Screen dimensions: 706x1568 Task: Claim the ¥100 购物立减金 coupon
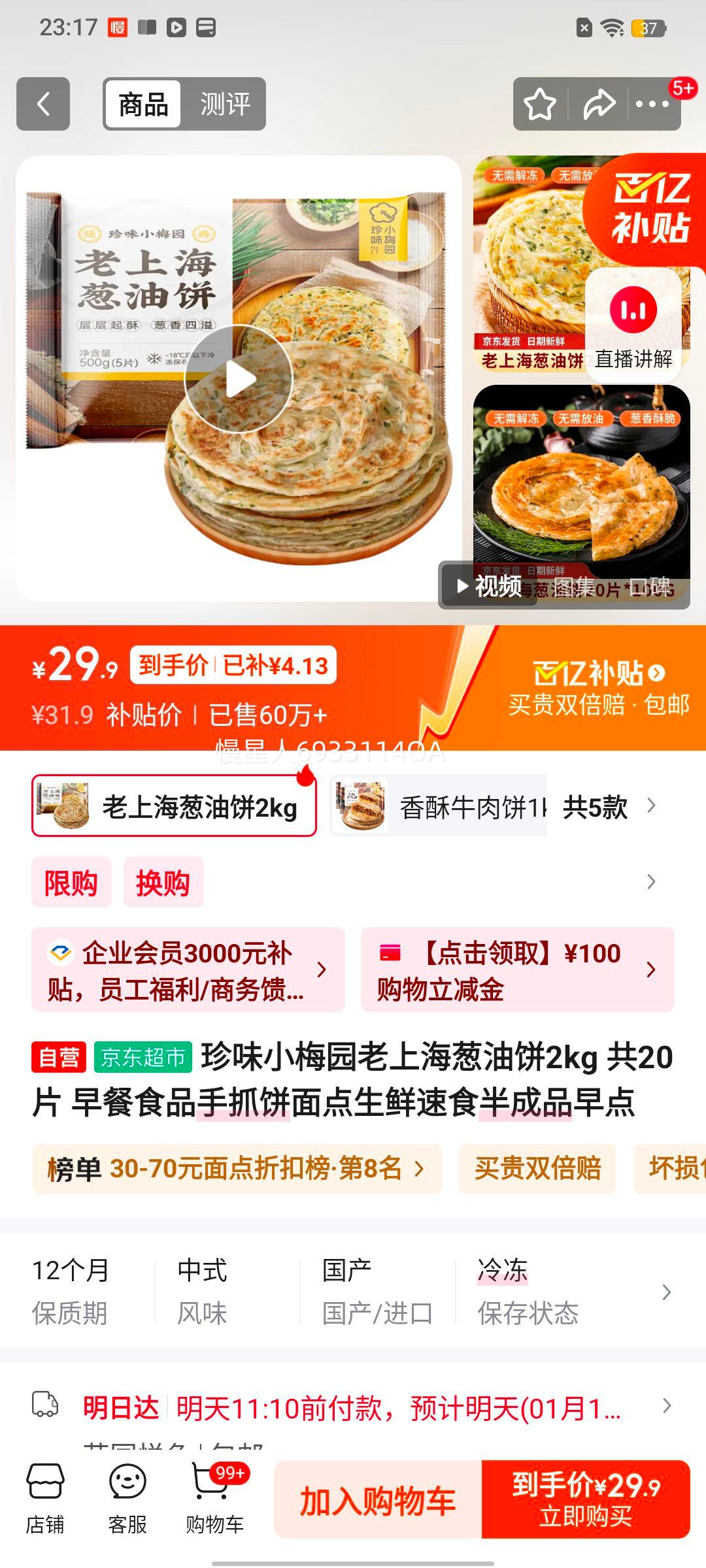[516, 969]
